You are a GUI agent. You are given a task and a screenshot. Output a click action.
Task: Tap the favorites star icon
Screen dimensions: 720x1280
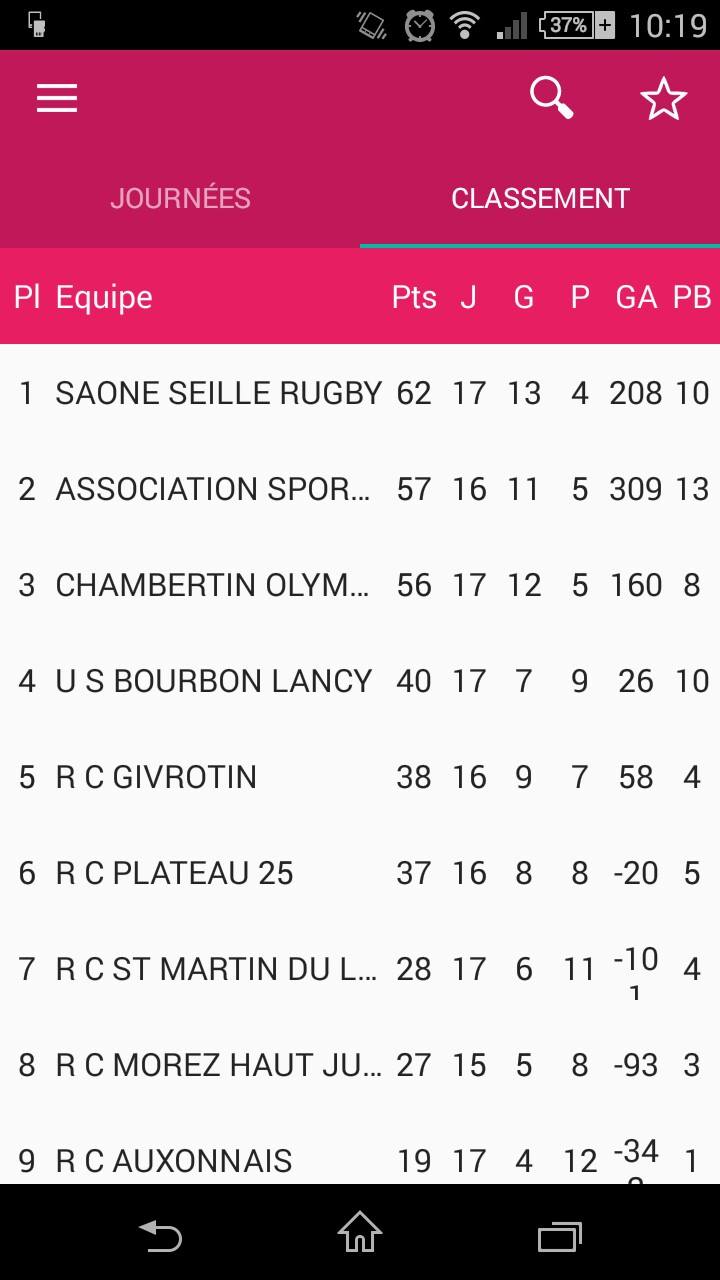click(x=663, y=98)
